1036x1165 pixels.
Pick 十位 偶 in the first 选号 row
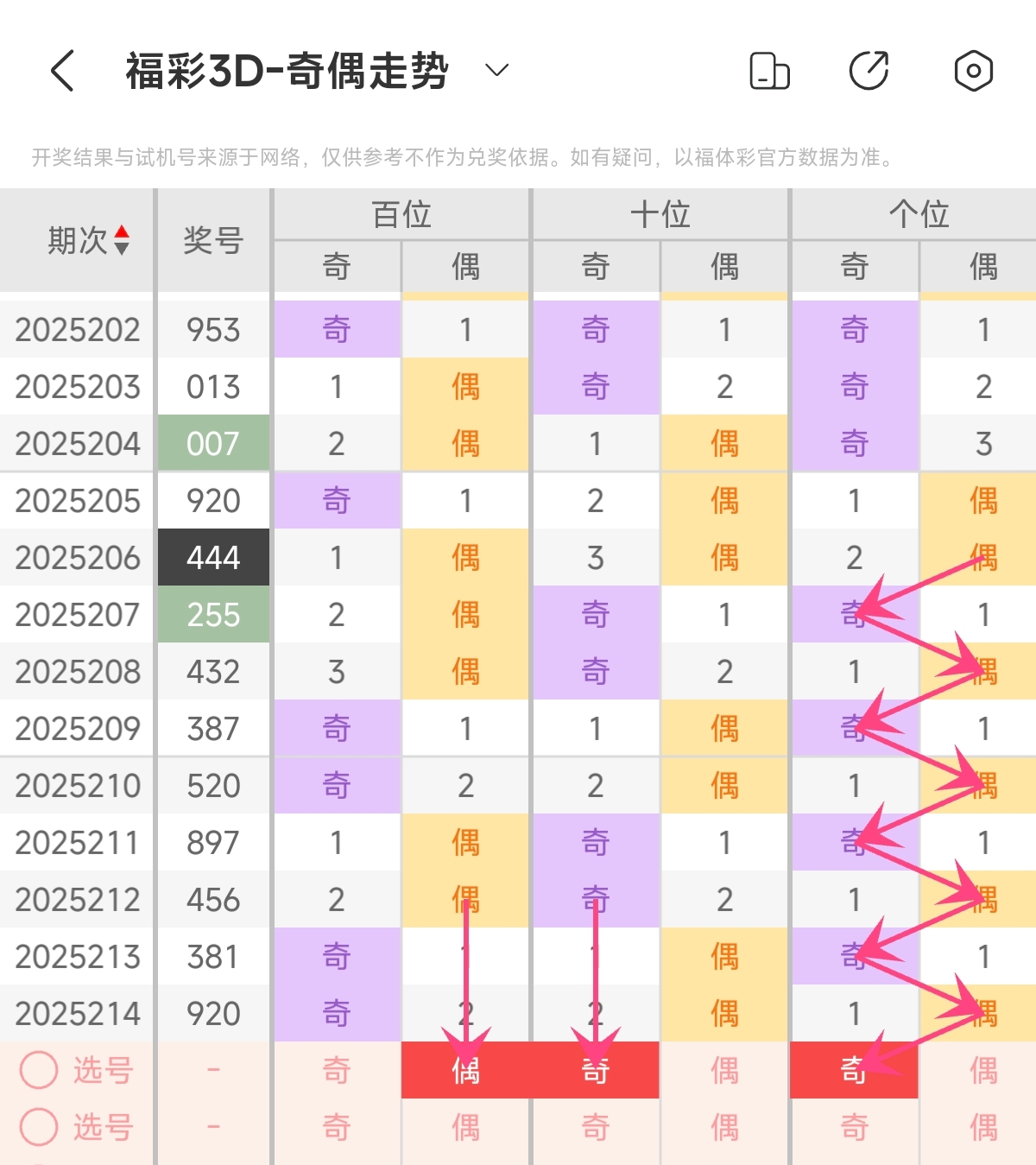pyautogui.click(x=724, y=1070)
